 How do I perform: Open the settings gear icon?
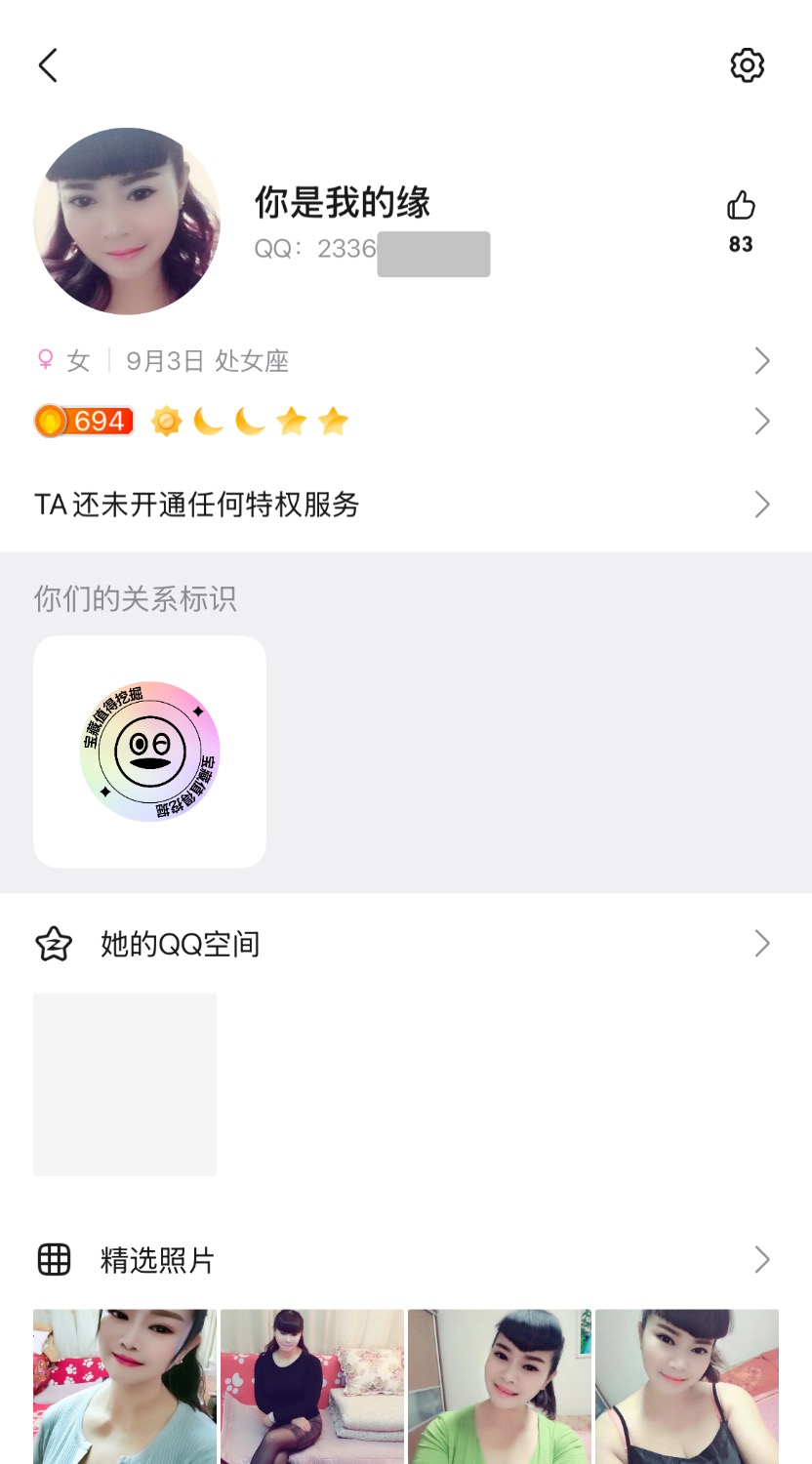click(747, 65)
